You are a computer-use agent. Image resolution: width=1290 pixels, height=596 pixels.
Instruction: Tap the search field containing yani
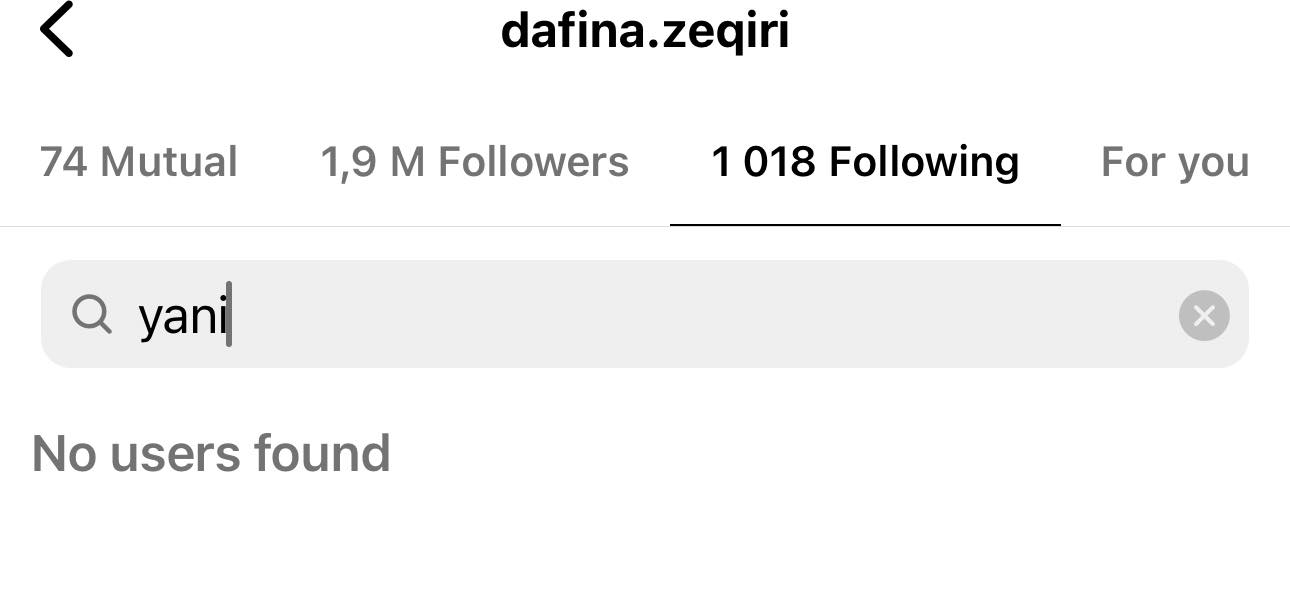[x=640, y=315]
